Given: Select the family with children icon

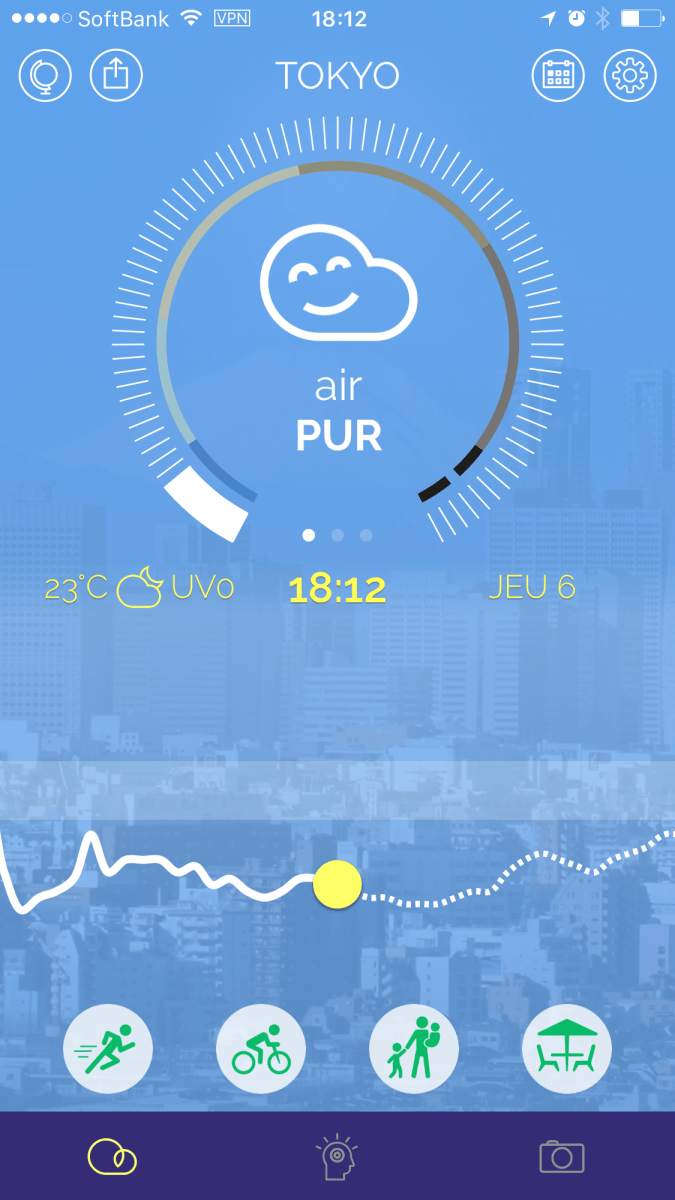Looking at the screenshot, I should coord(414,1049).
